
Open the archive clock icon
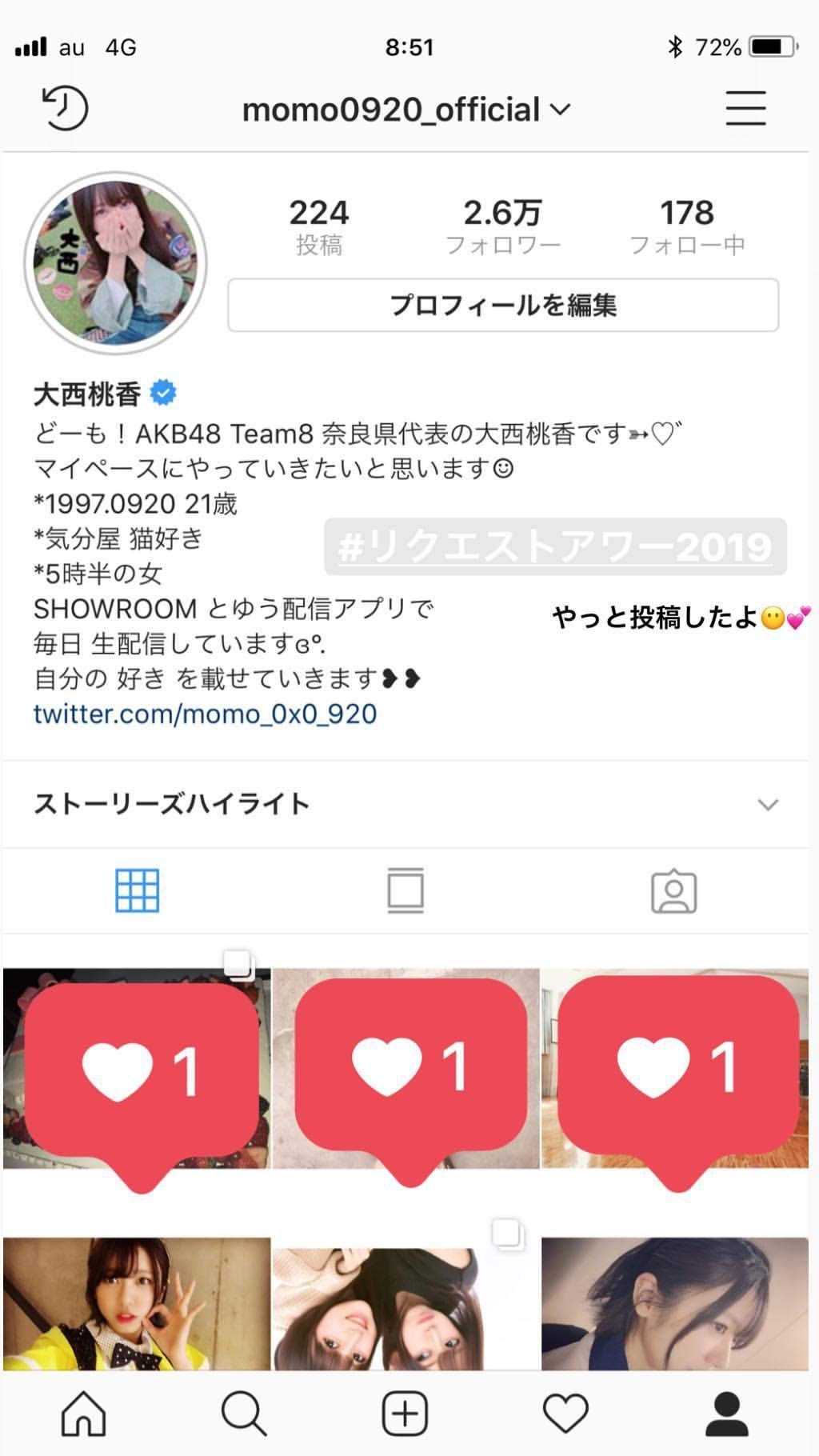65,108
